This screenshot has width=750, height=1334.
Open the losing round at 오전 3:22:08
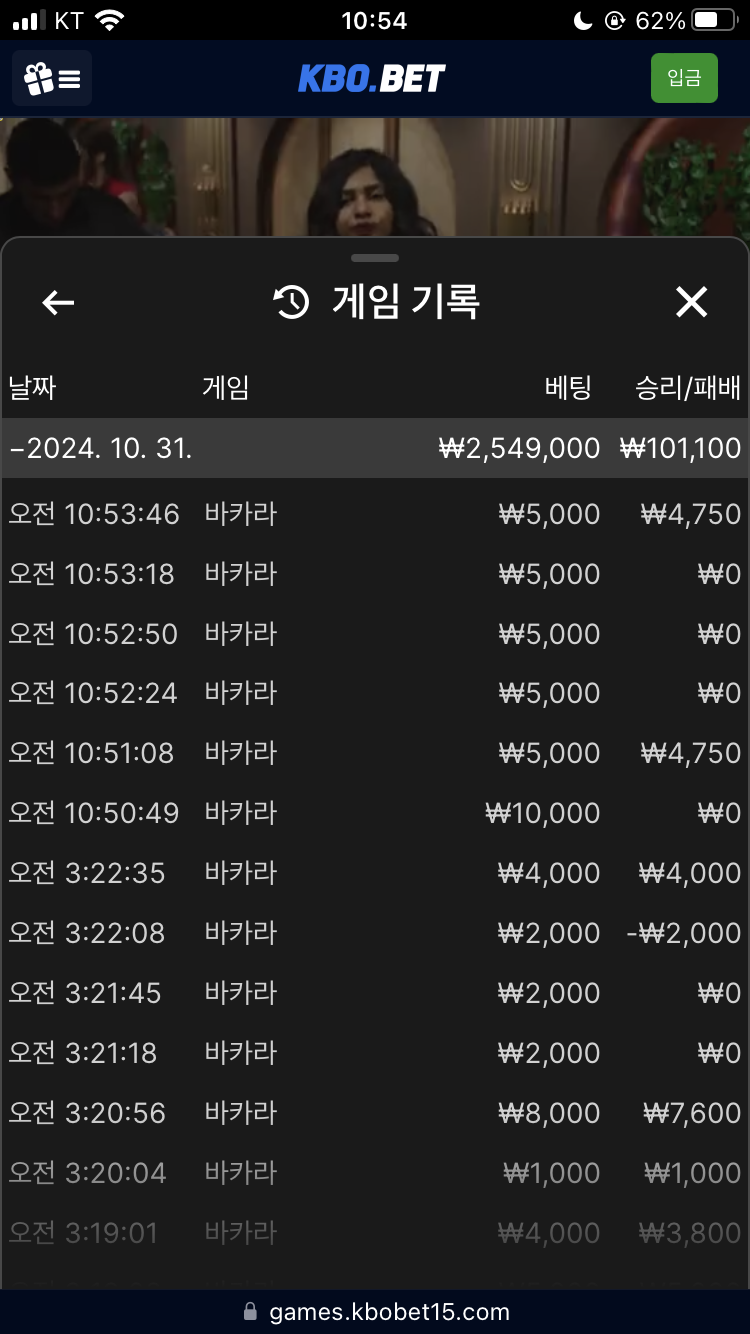pos(375,933)
